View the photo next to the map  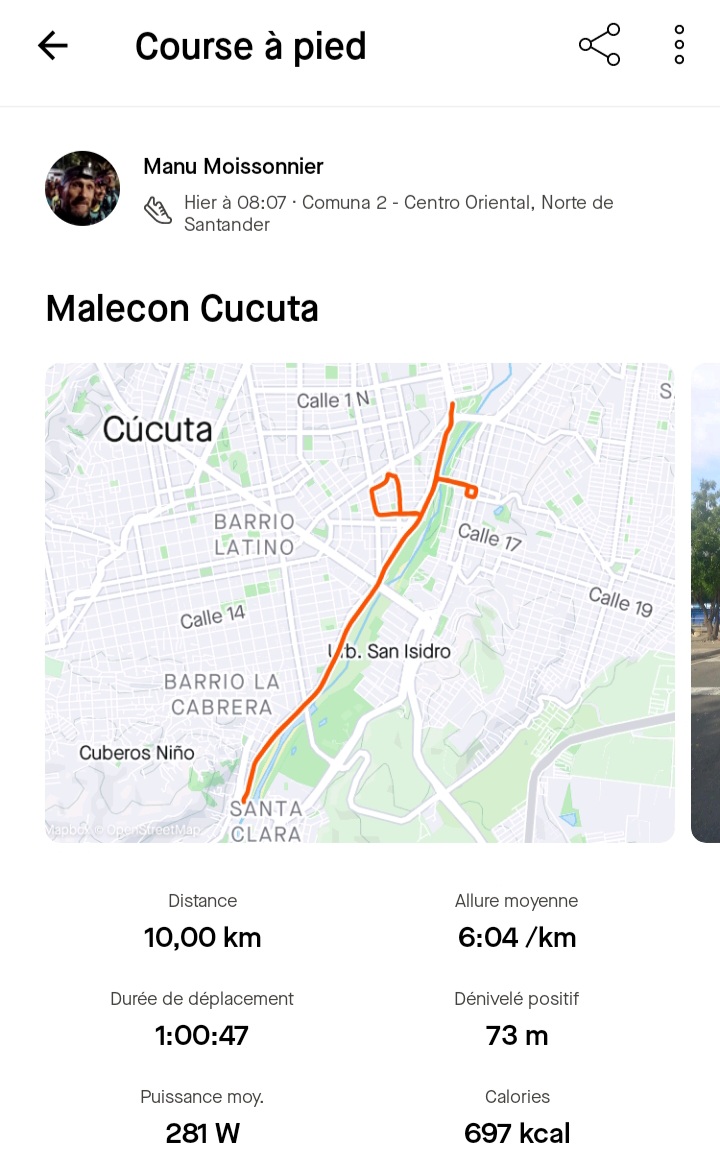coord(706,602)
